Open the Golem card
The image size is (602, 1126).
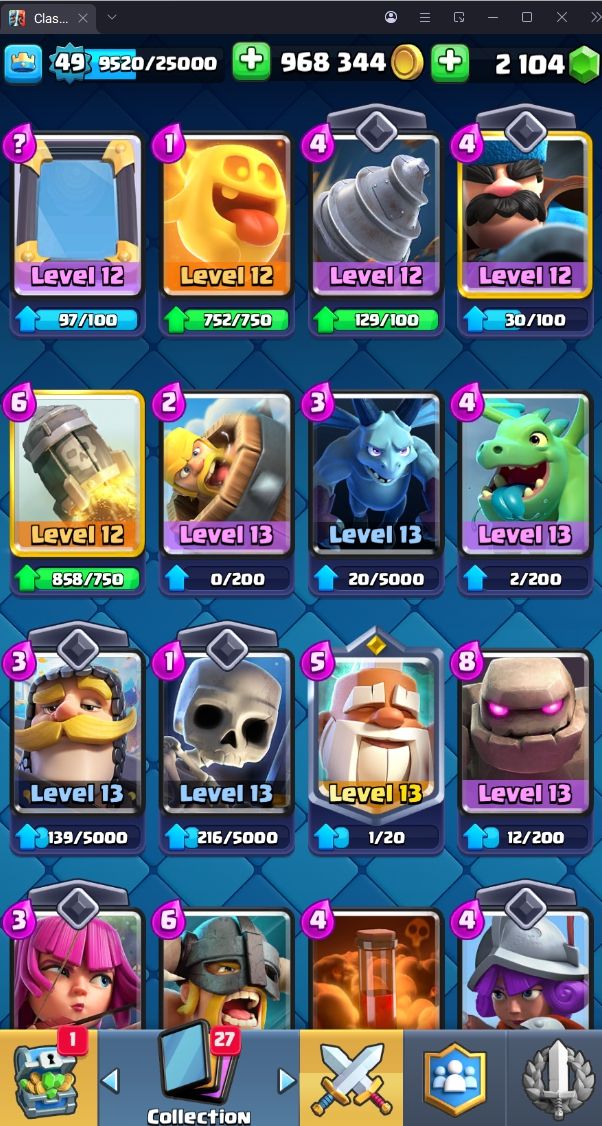(x=524, y=733)
